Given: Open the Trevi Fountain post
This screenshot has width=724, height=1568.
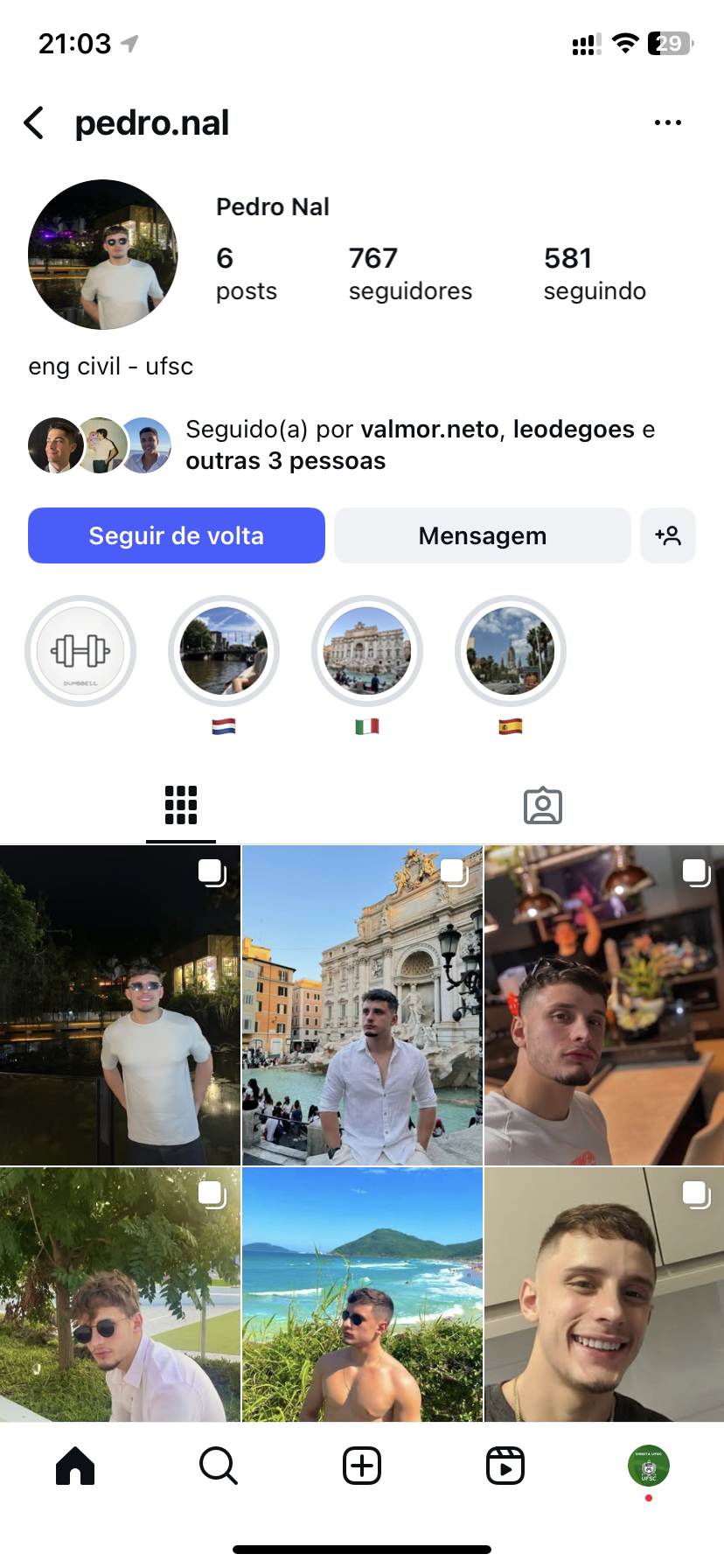Looking at the screenshot, I should point(362,1004).
